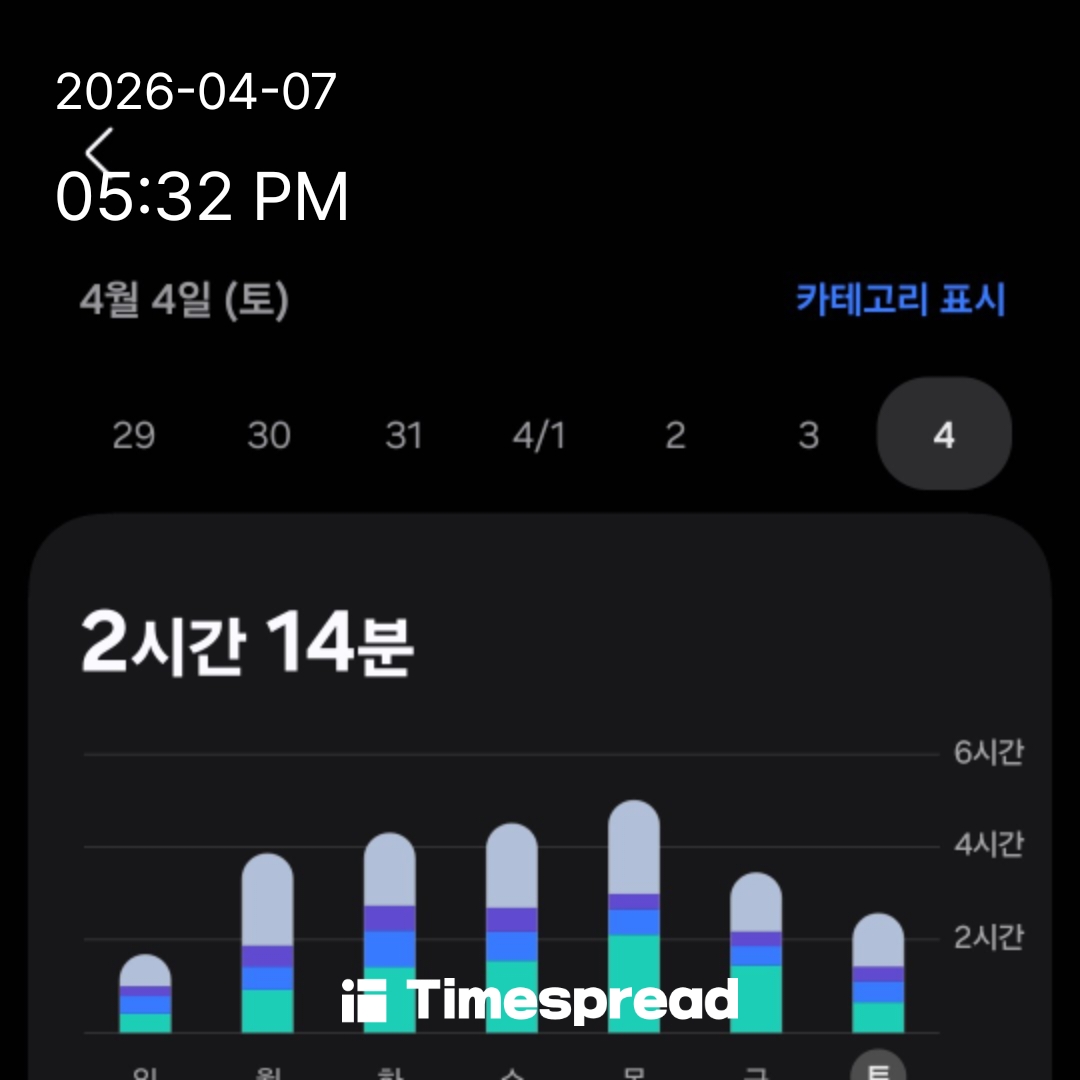Select date 29 in the week row

(x=134, y=435)
